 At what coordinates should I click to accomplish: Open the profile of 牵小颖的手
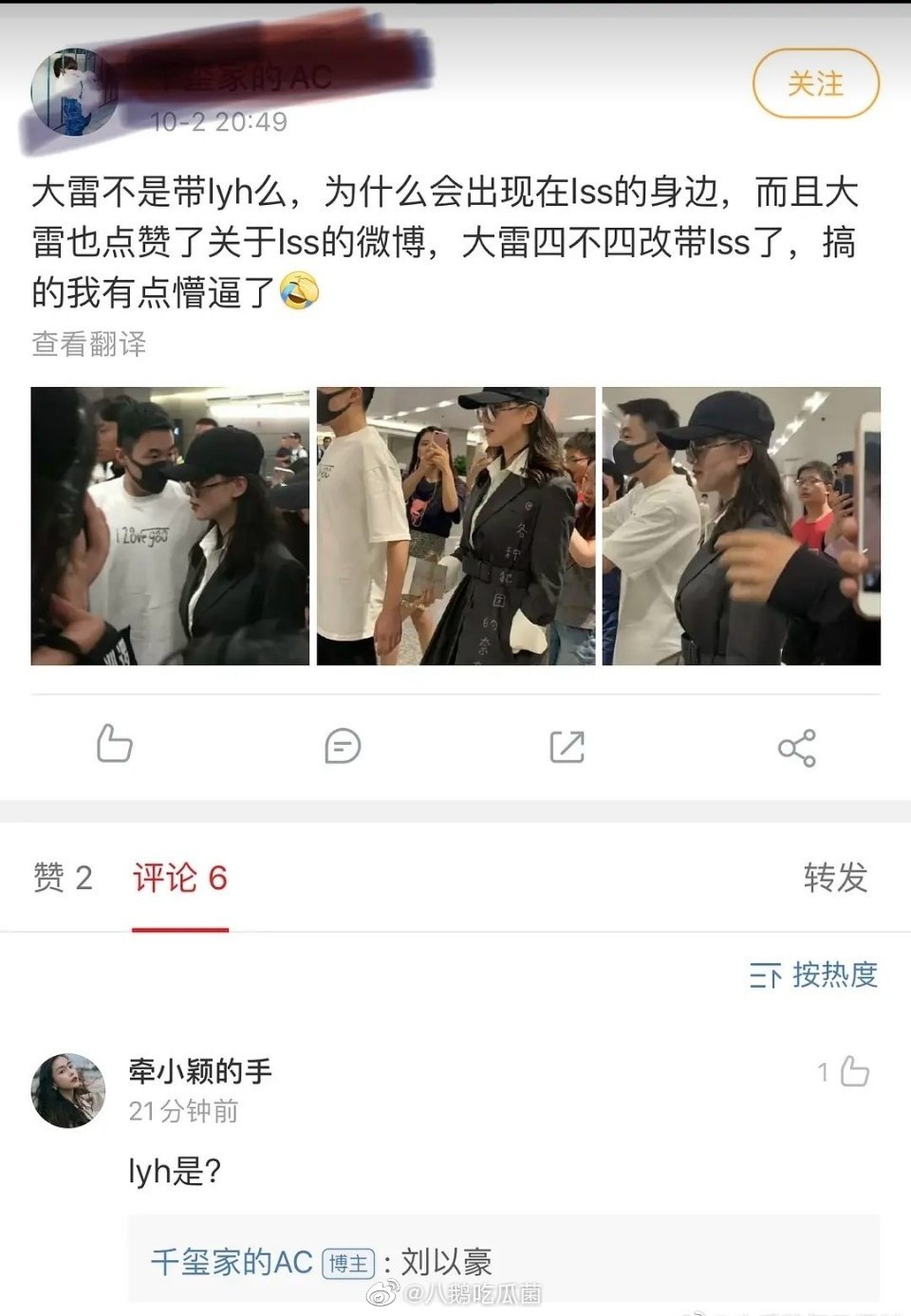click(x=68, y=1090)
